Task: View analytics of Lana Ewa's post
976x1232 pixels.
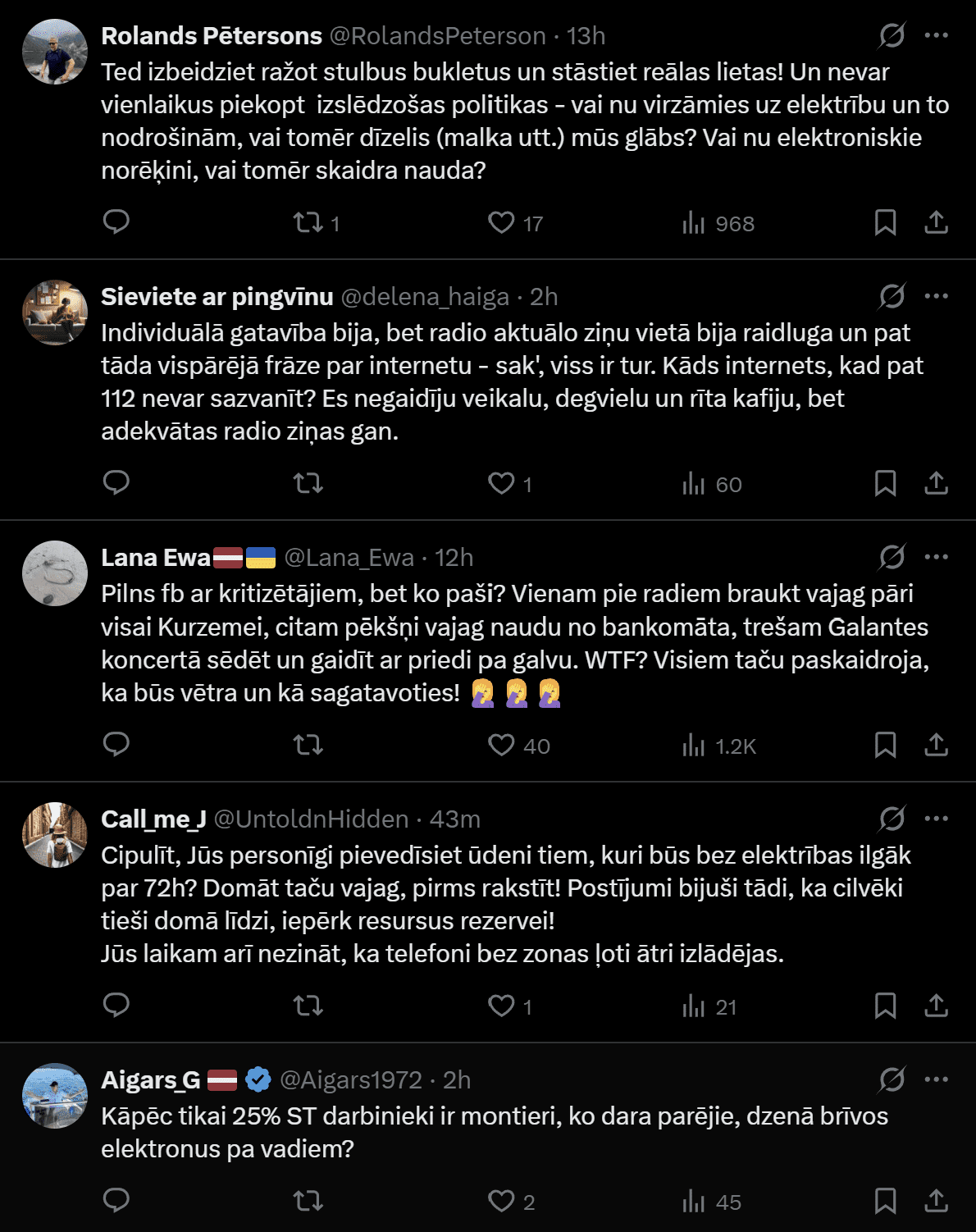Action: [718, 746]
